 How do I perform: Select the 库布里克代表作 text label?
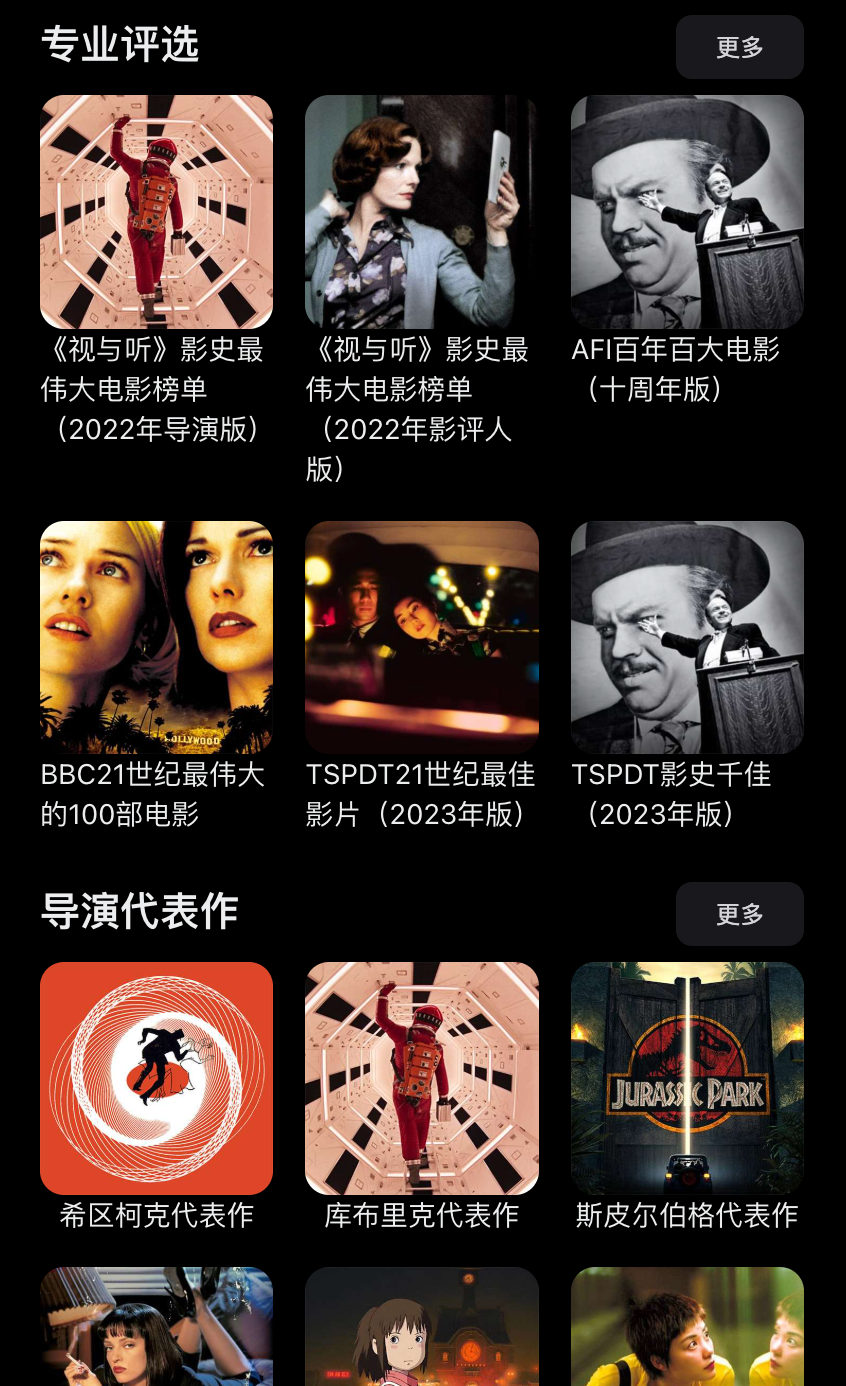click(421, 1217)
